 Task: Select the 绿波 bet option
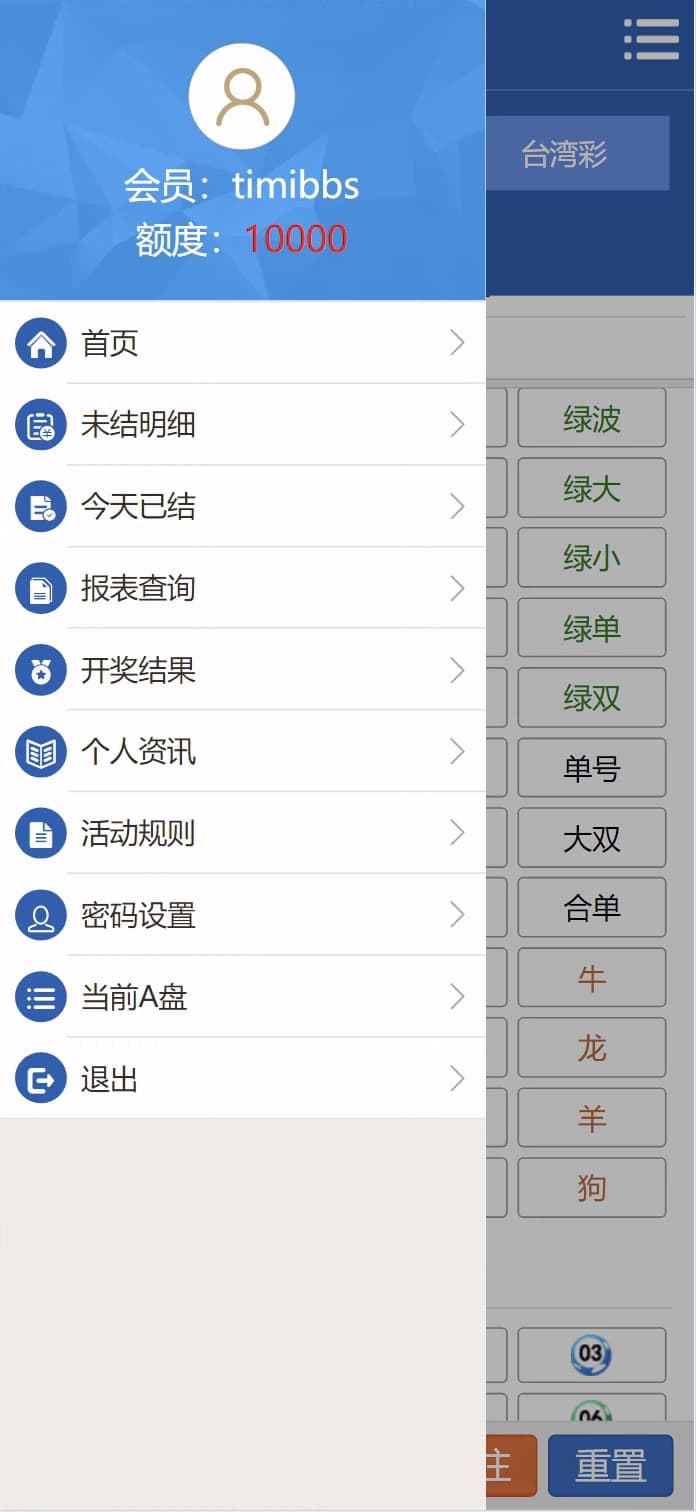pyautogui.click(x=592, y=418)
